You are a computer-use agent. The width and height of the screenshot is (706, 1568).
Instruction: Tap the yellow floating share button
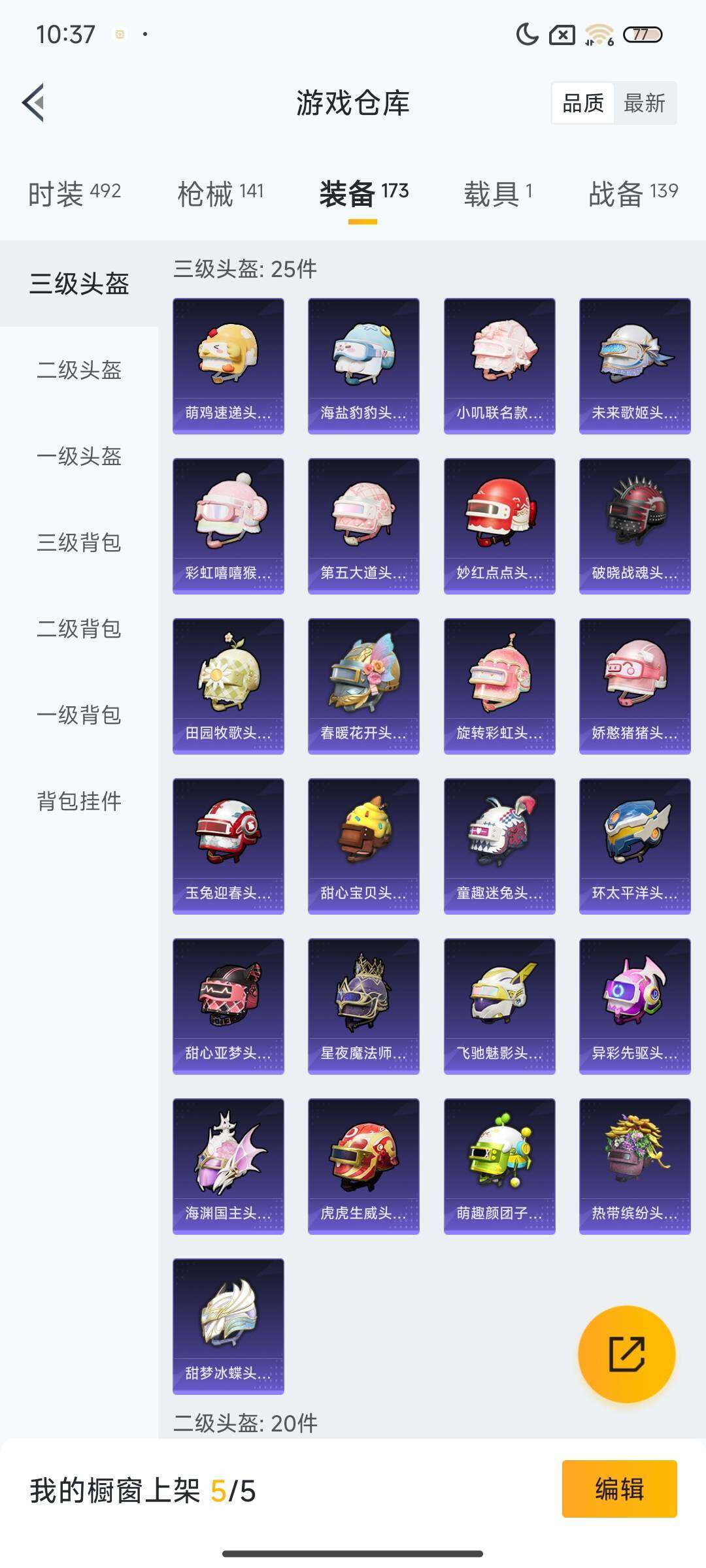coord(626,1354)
